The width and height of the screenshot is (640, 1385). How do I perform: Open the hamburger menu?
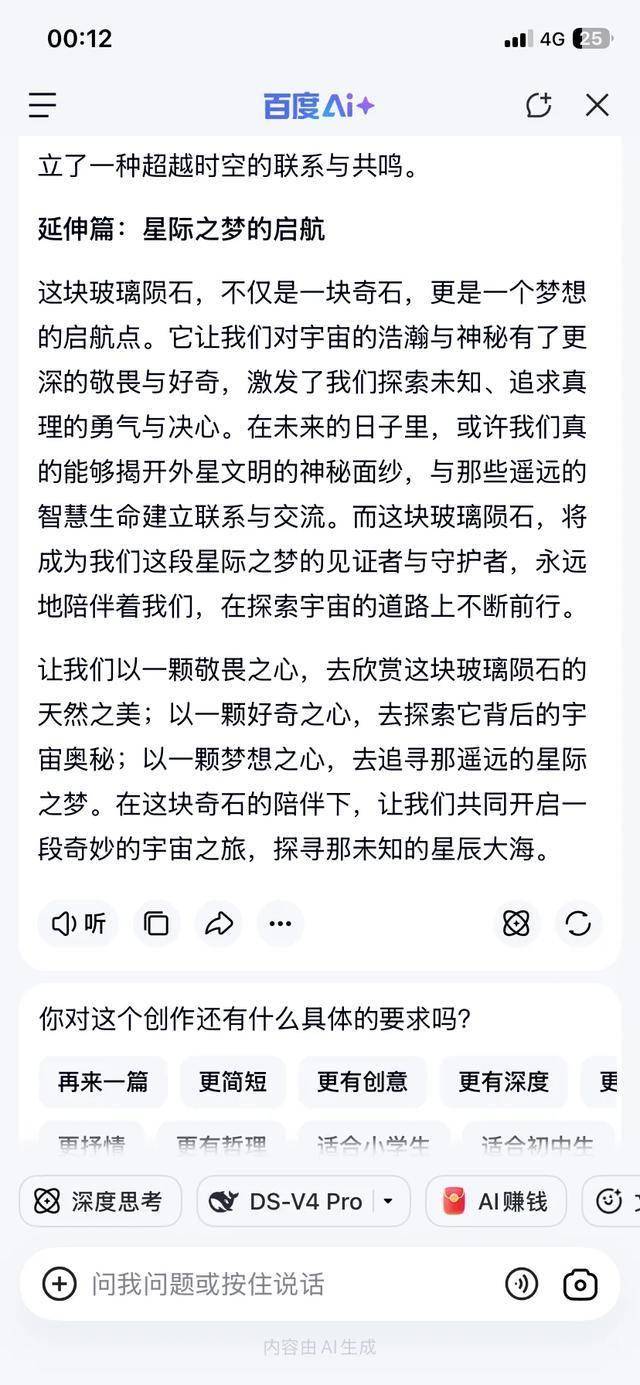[x=42, y=105]
